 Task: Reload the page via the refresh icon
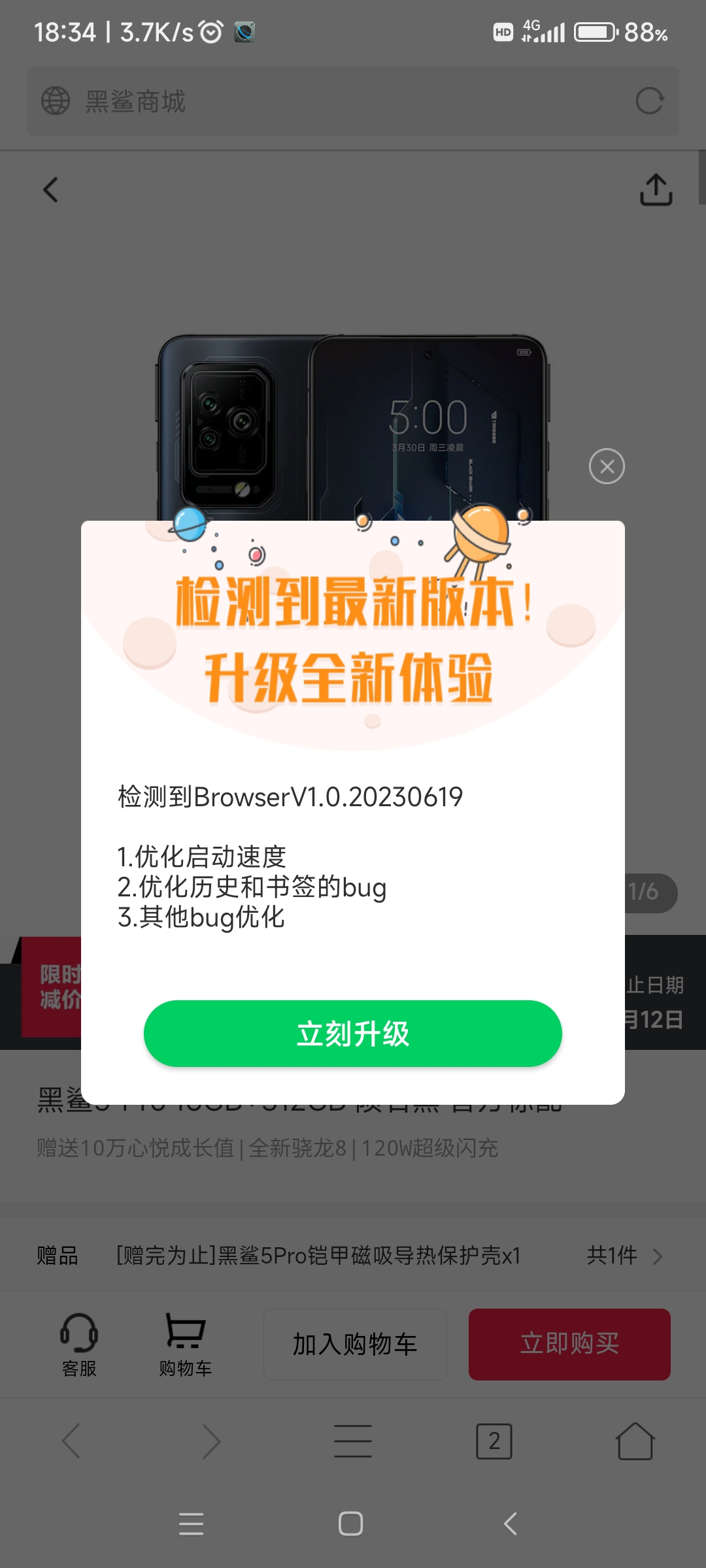(649, 101)
